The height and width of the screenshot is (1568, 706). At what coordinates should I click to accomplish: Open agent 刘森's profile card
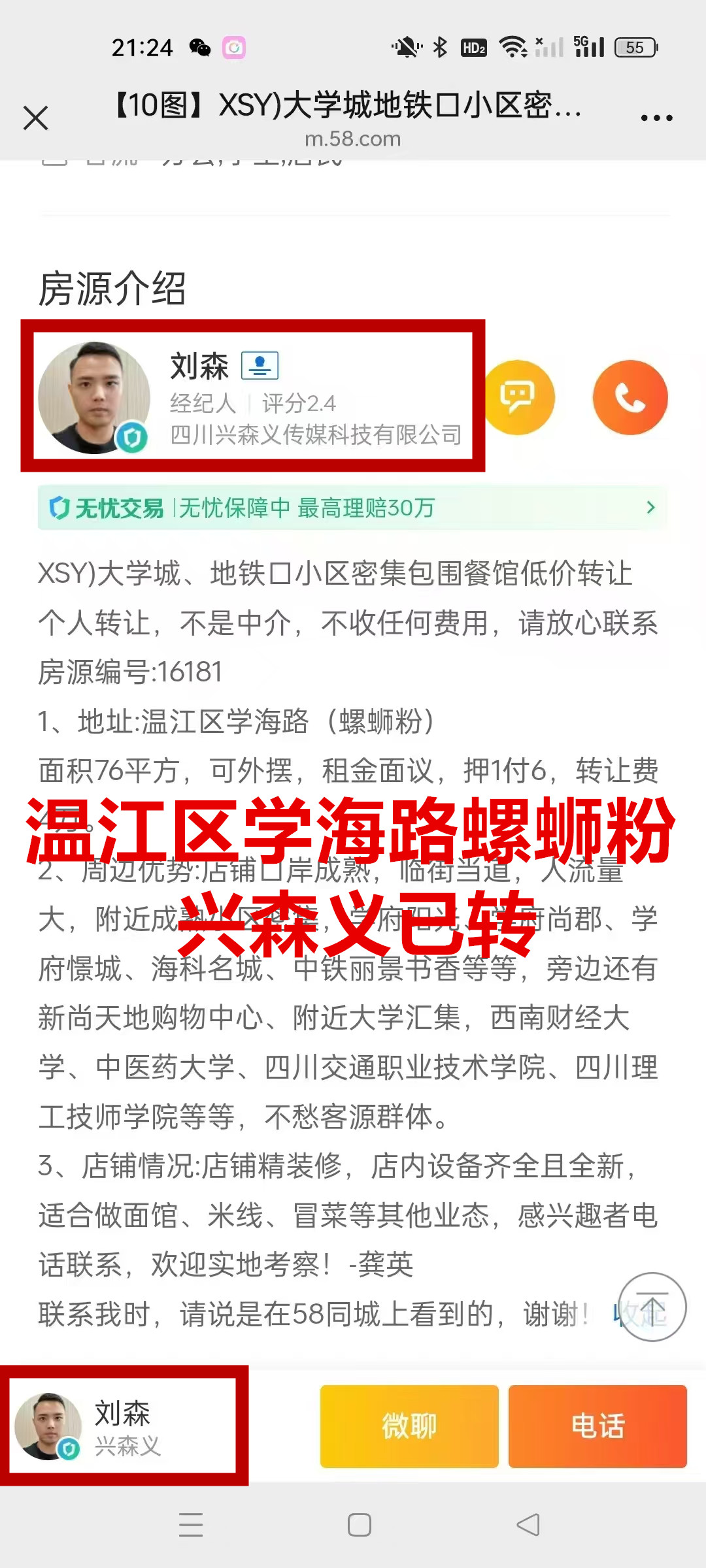253,397
